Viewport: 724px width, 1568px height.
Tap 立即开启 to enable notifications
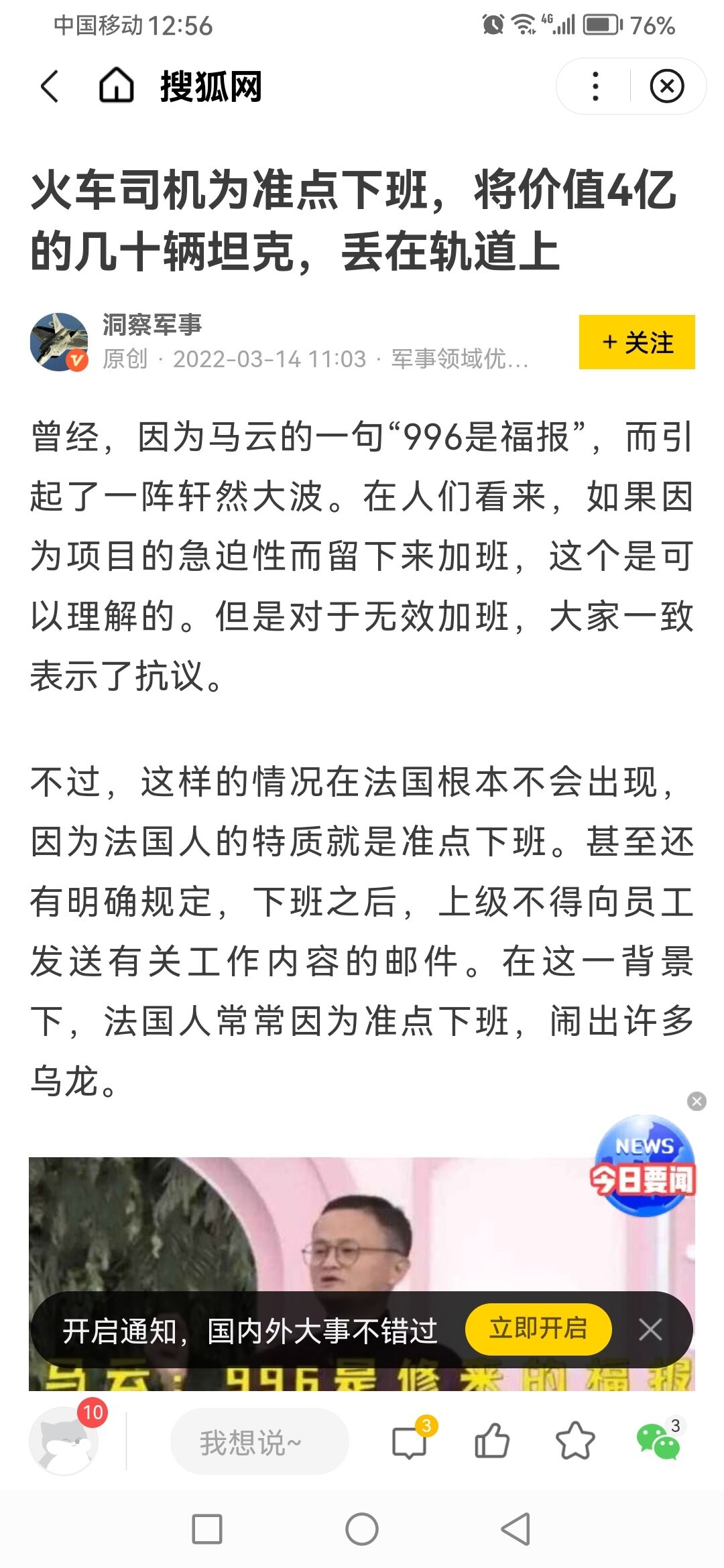click(538, 1328)
